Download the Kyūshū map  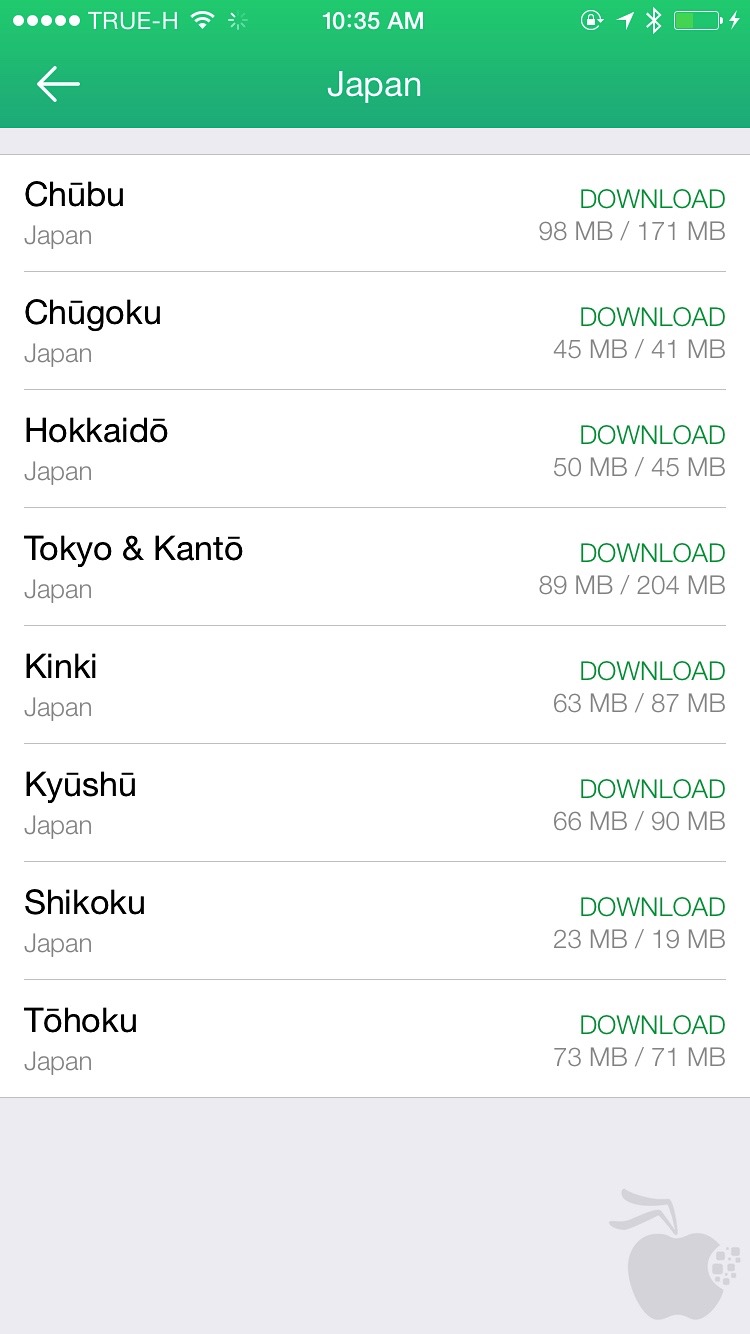[652, 789]
